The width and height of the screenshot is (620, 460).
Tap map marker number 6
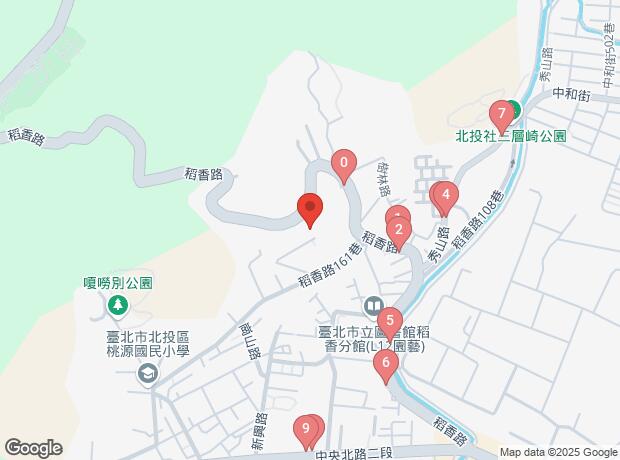coord(384,364)
